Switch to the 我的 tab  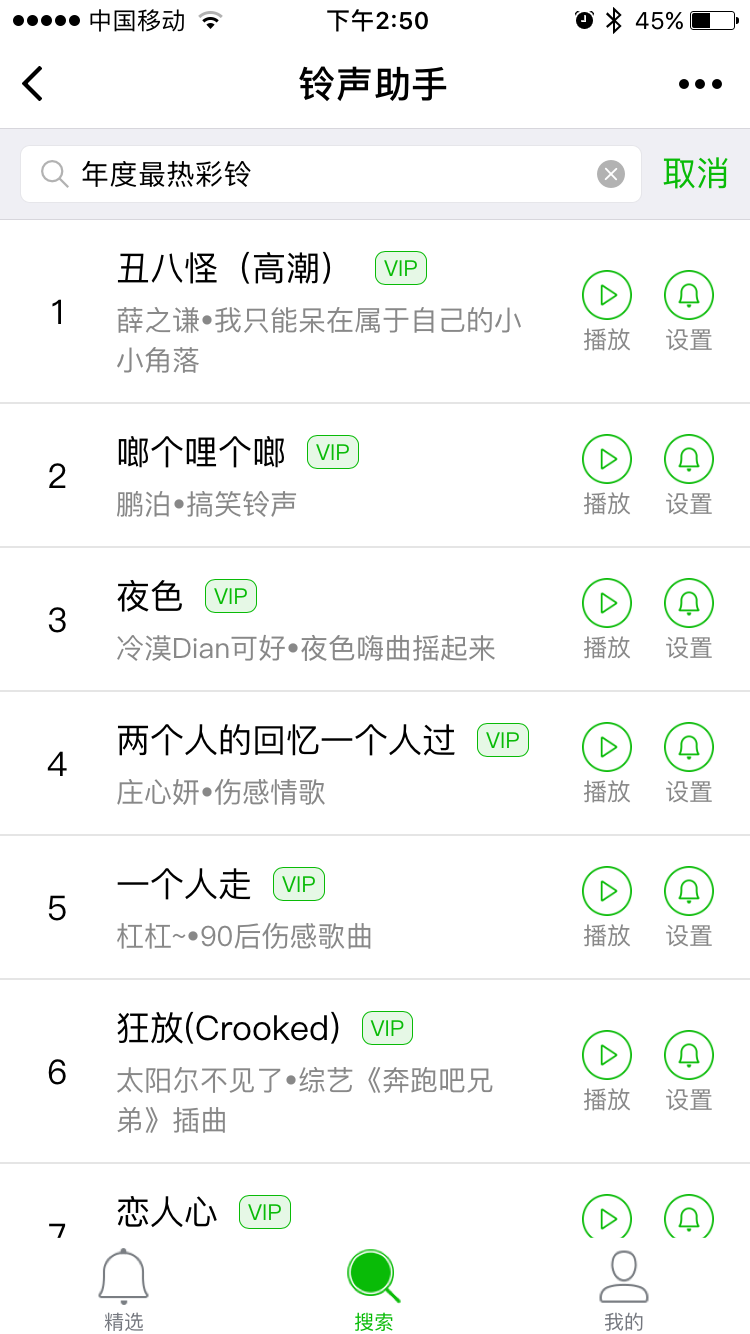[x=624, y=1290]
